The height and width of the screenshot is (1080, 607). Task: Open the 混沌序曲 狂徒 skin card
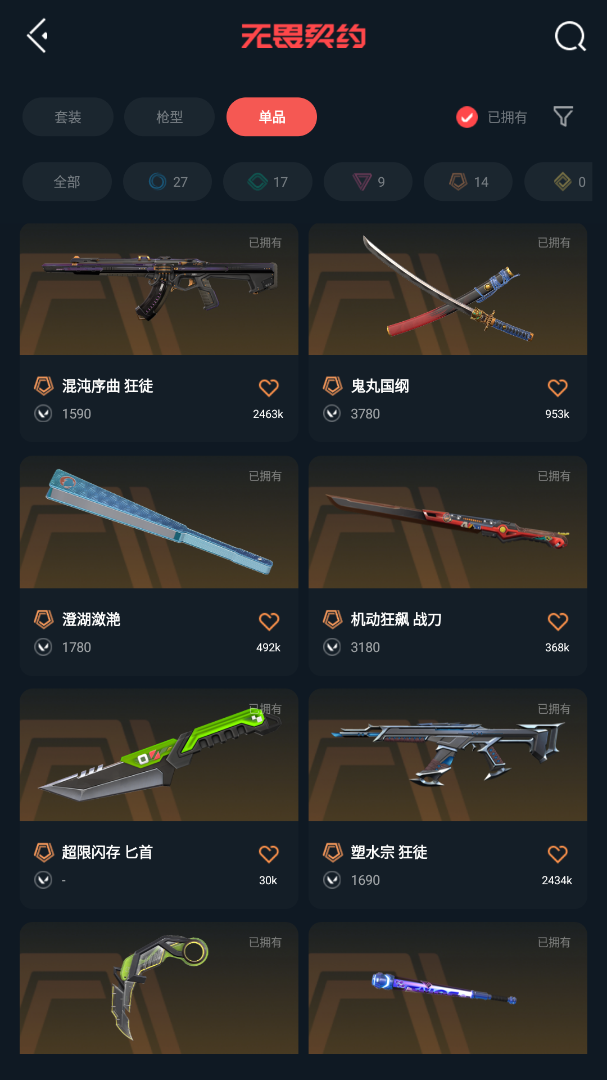click(159, 332)
